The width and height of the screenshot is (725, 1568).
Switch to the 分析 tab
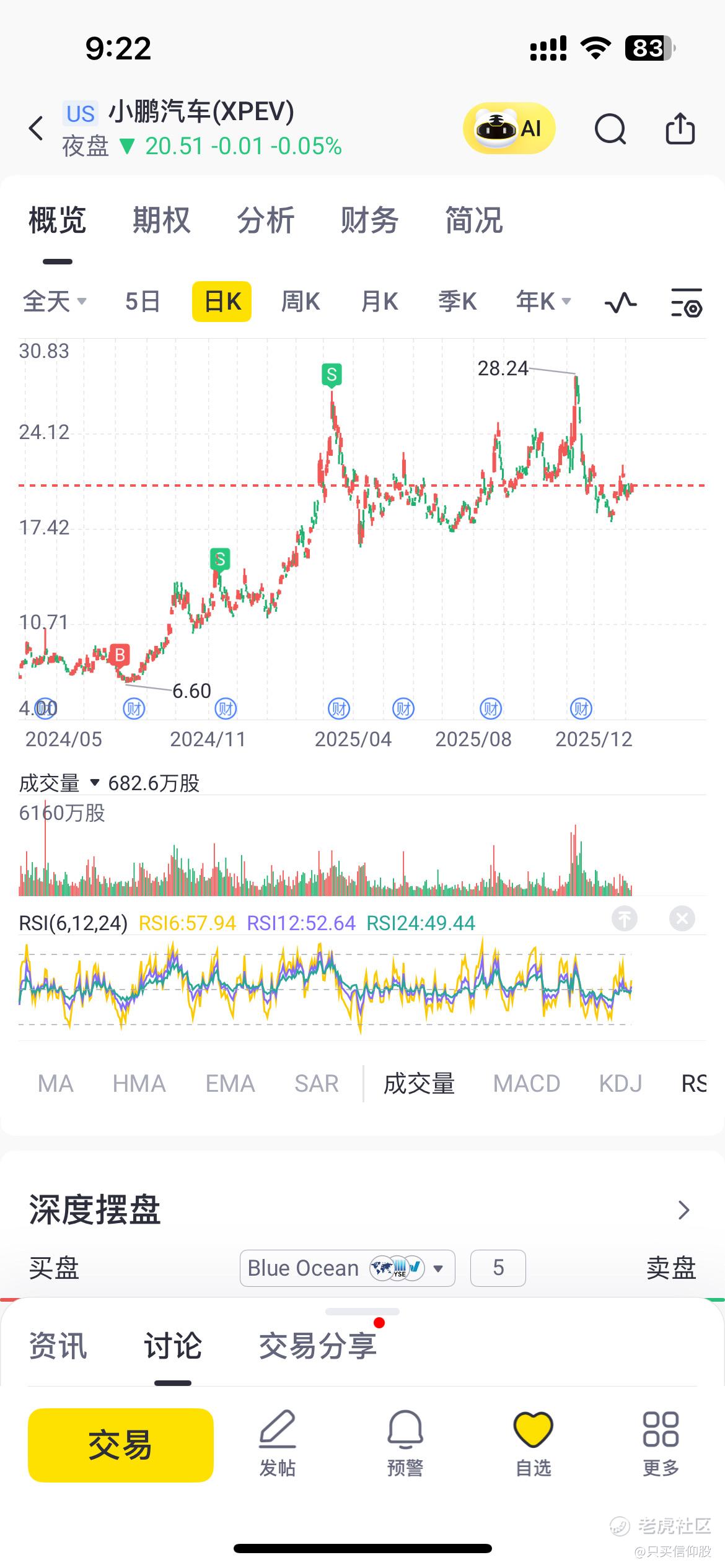pyautogui.click(x=265, y=220)
